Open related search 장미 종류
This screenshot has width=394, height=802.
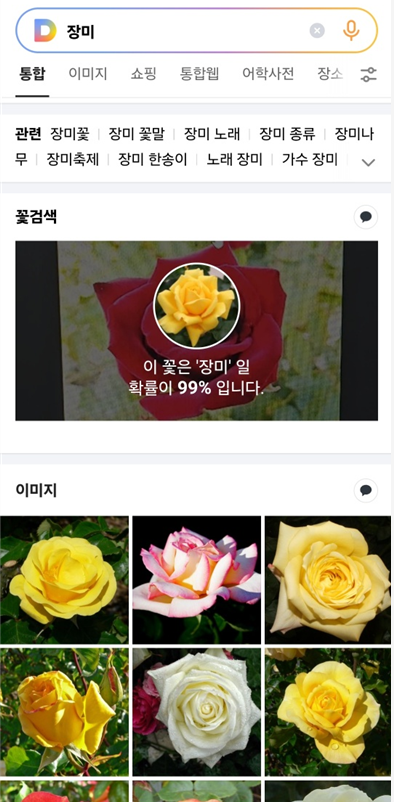click(x=287, y=134)
